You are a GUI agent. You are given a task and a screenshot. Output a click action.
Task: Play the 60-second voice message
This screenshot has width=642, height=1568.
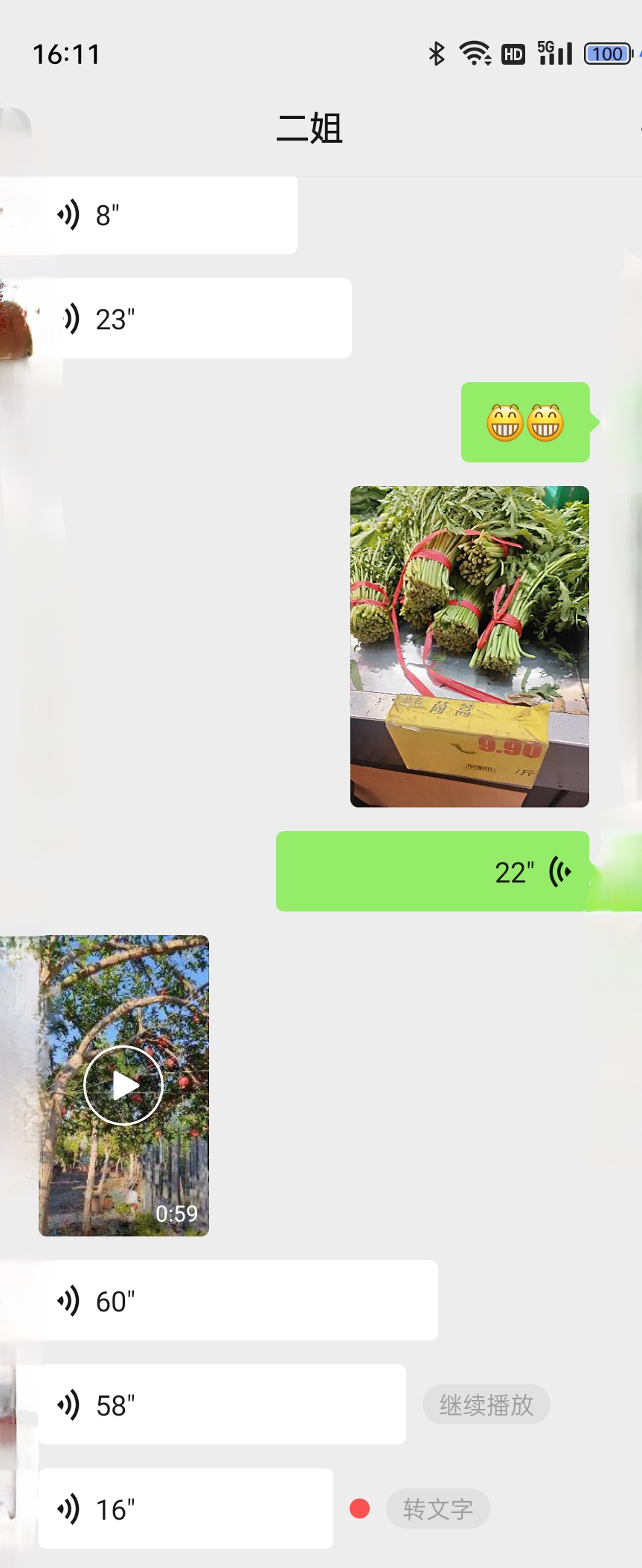click(238, 1301)
